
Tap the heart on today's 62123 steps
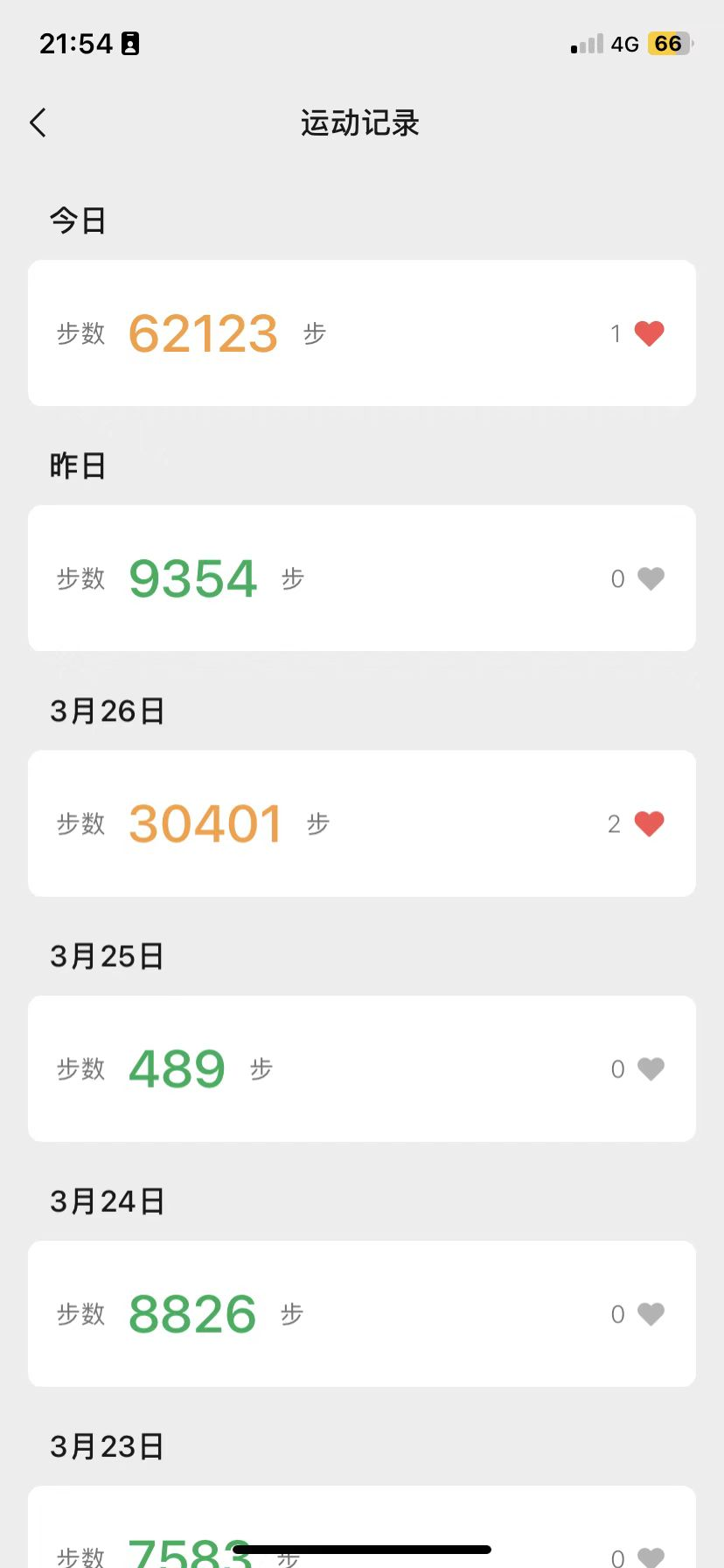tap(649, 333)
